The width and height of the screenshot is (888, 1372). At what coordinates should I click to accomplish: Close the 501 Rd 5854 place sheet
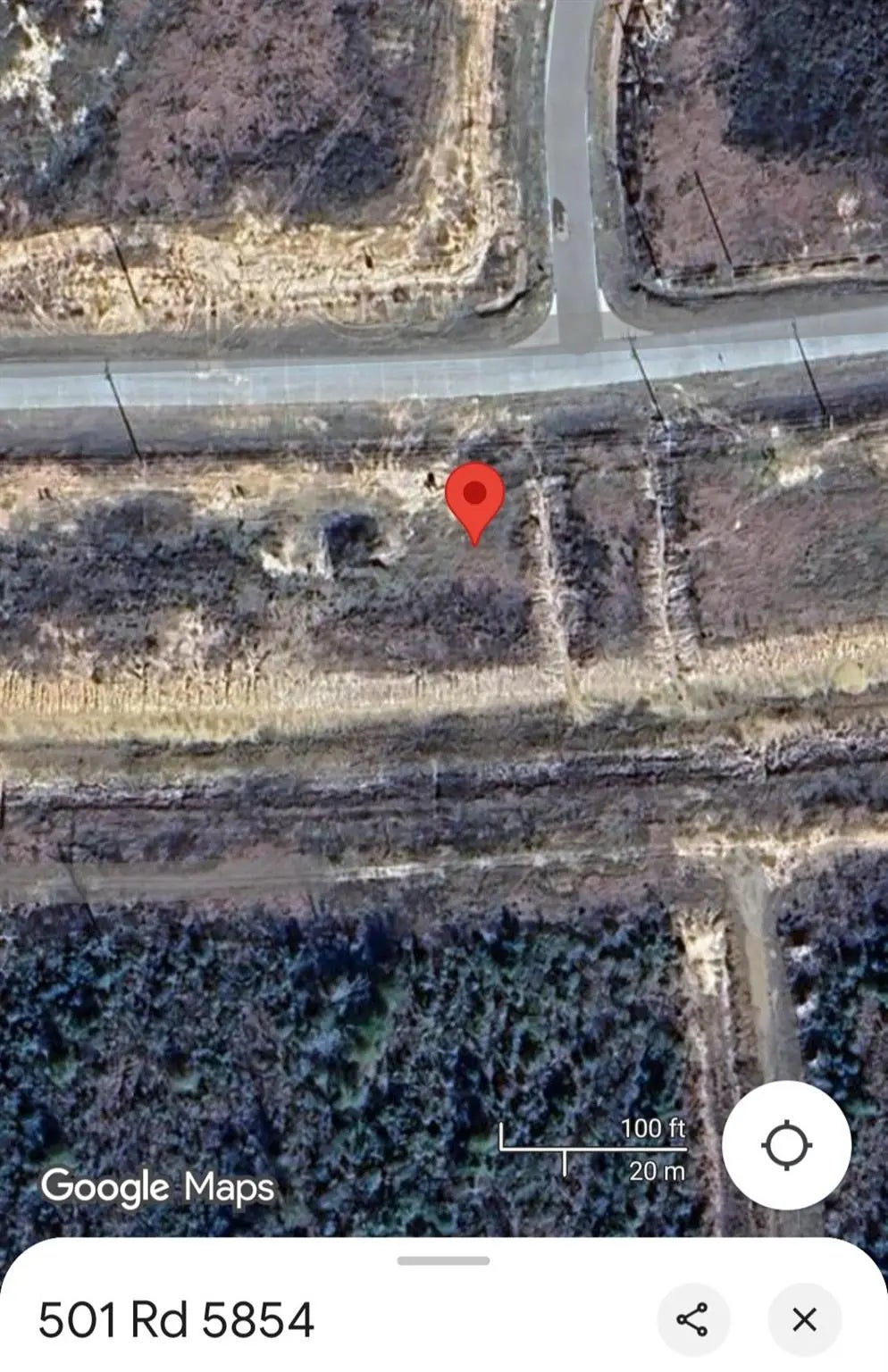(804, 1319)
